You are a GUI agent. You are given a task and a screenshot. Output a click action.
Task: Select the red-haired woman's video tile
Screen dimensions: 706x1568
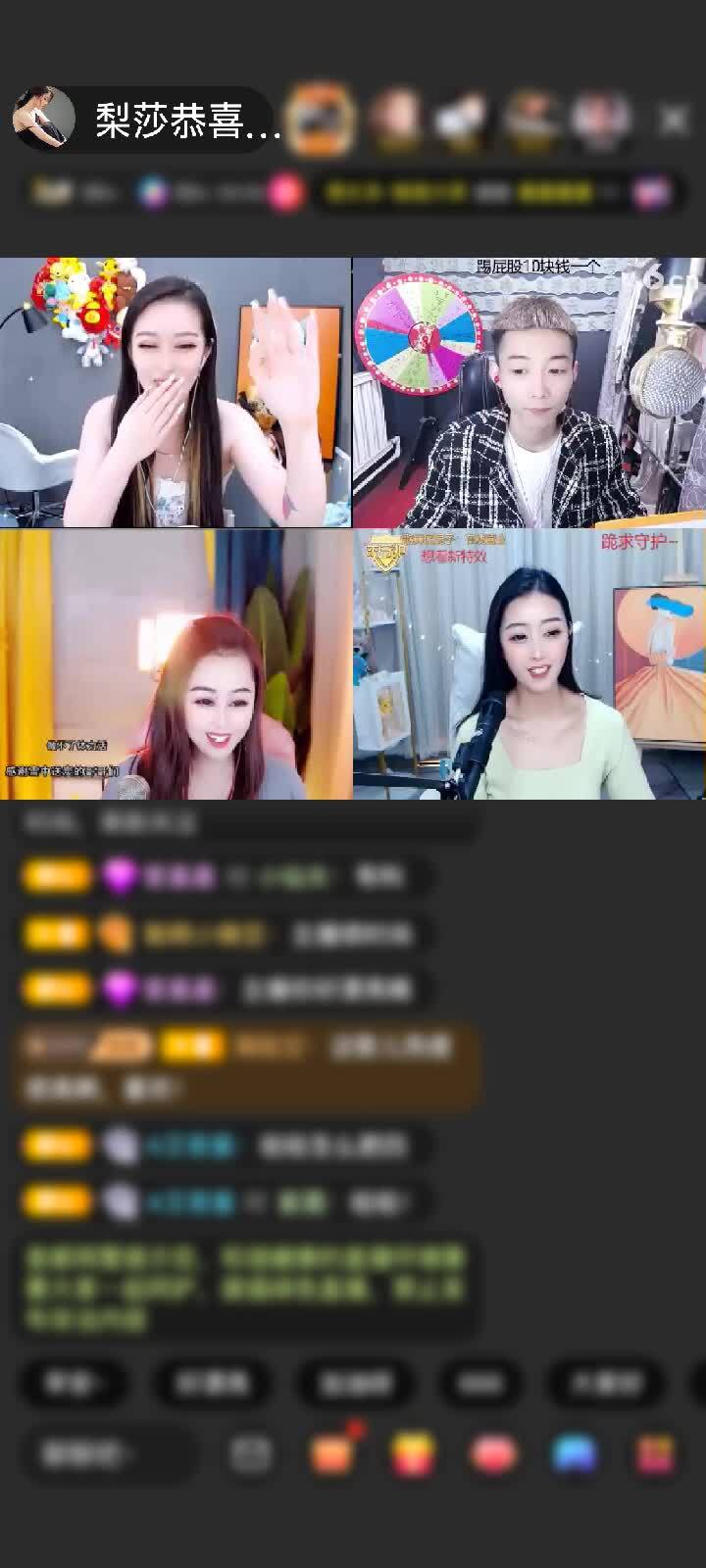[x=176, y=664]
